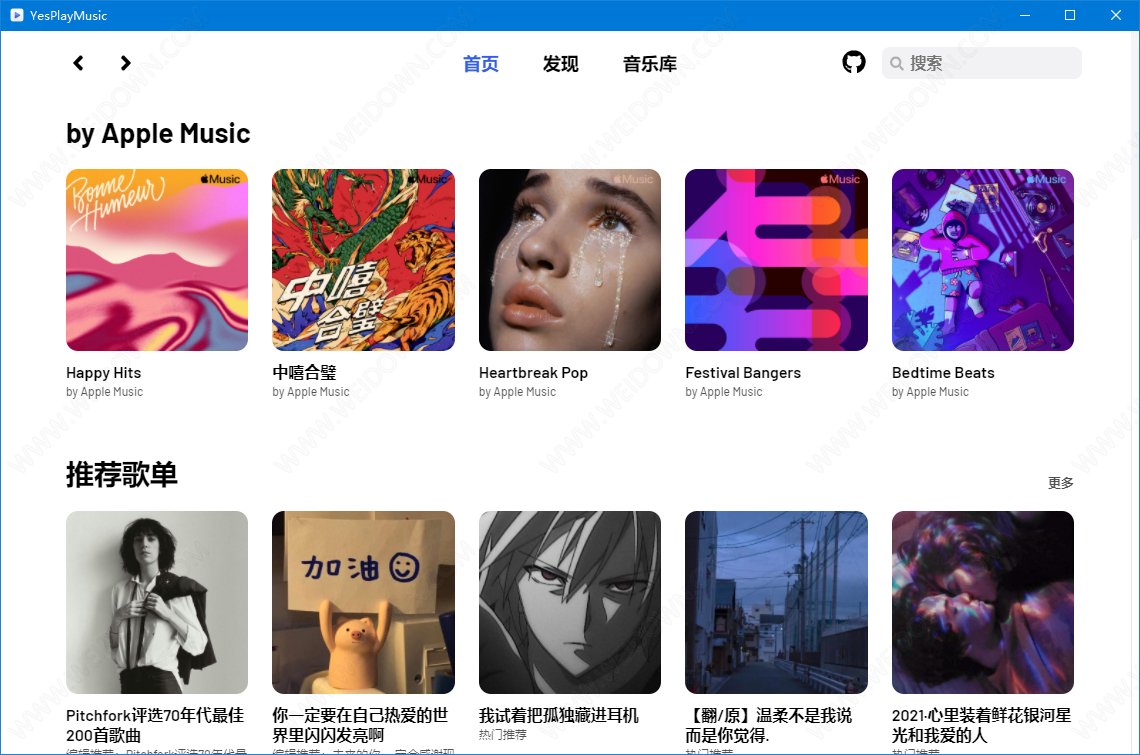The width and height of the screenshot is (1140, 755).
Task: Open the GitHub icon link
Action: coord(853,63)
